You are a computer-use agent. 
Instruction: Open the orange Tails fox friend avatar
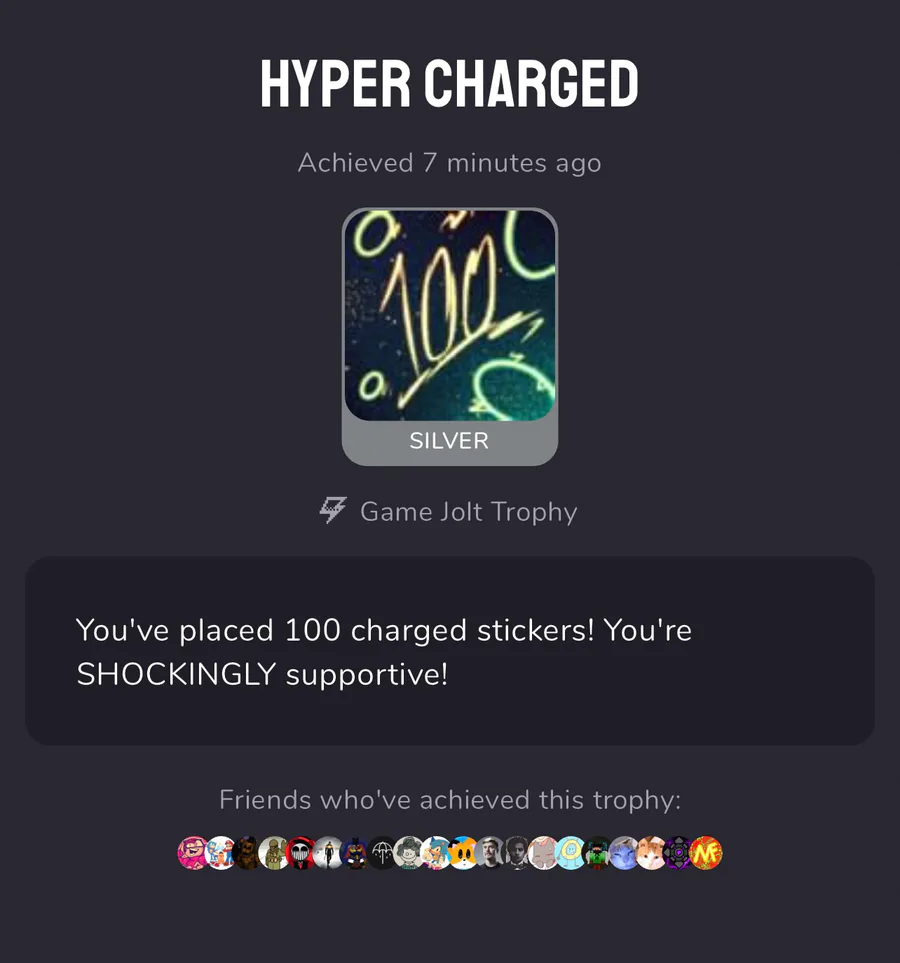click(463, 853)
